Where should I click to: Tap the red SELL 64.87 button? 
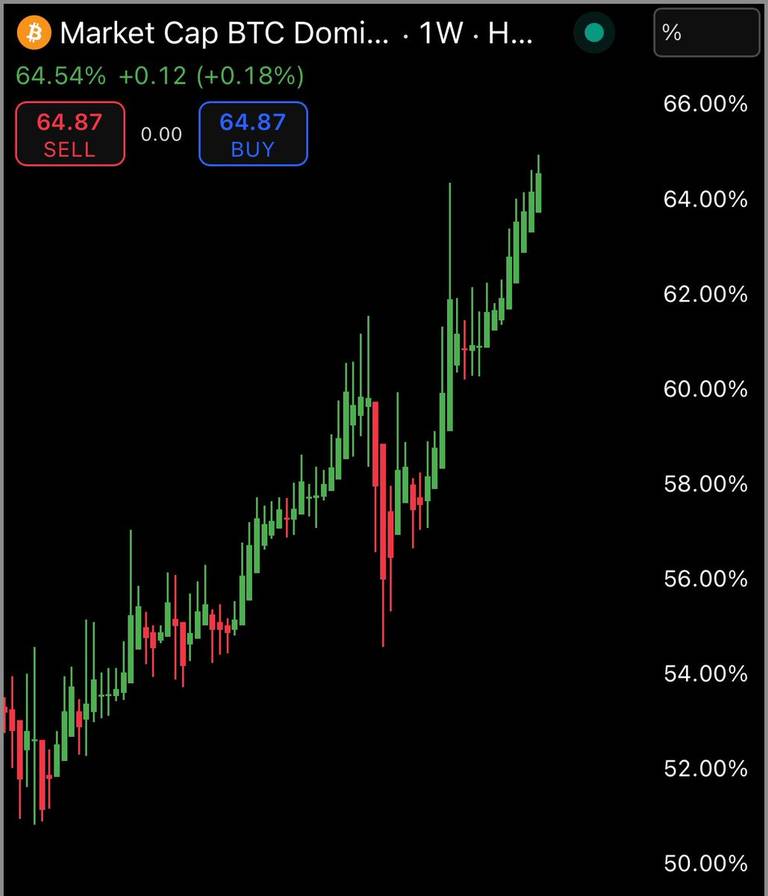coord(70,134)
